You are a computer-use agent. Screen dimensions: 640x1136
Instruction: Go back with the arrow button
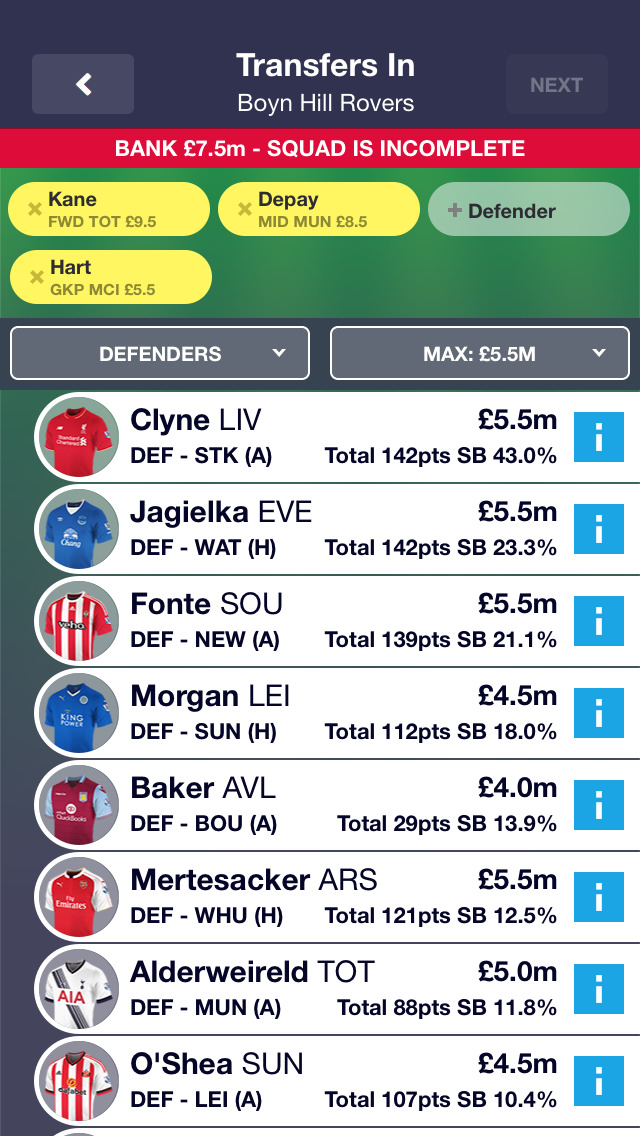[x=83, y=84]
